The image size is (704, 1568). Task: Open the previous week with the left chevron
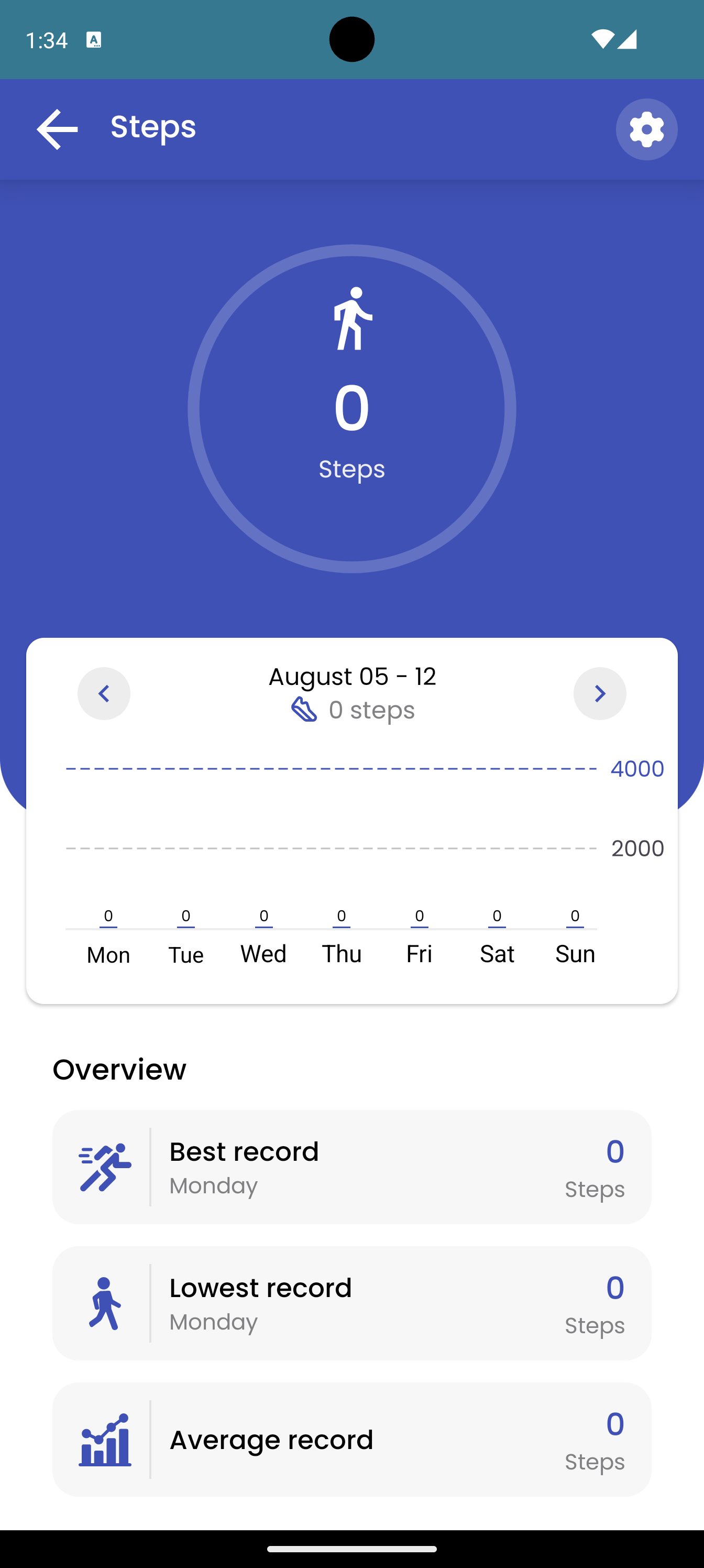coord(103,693)
